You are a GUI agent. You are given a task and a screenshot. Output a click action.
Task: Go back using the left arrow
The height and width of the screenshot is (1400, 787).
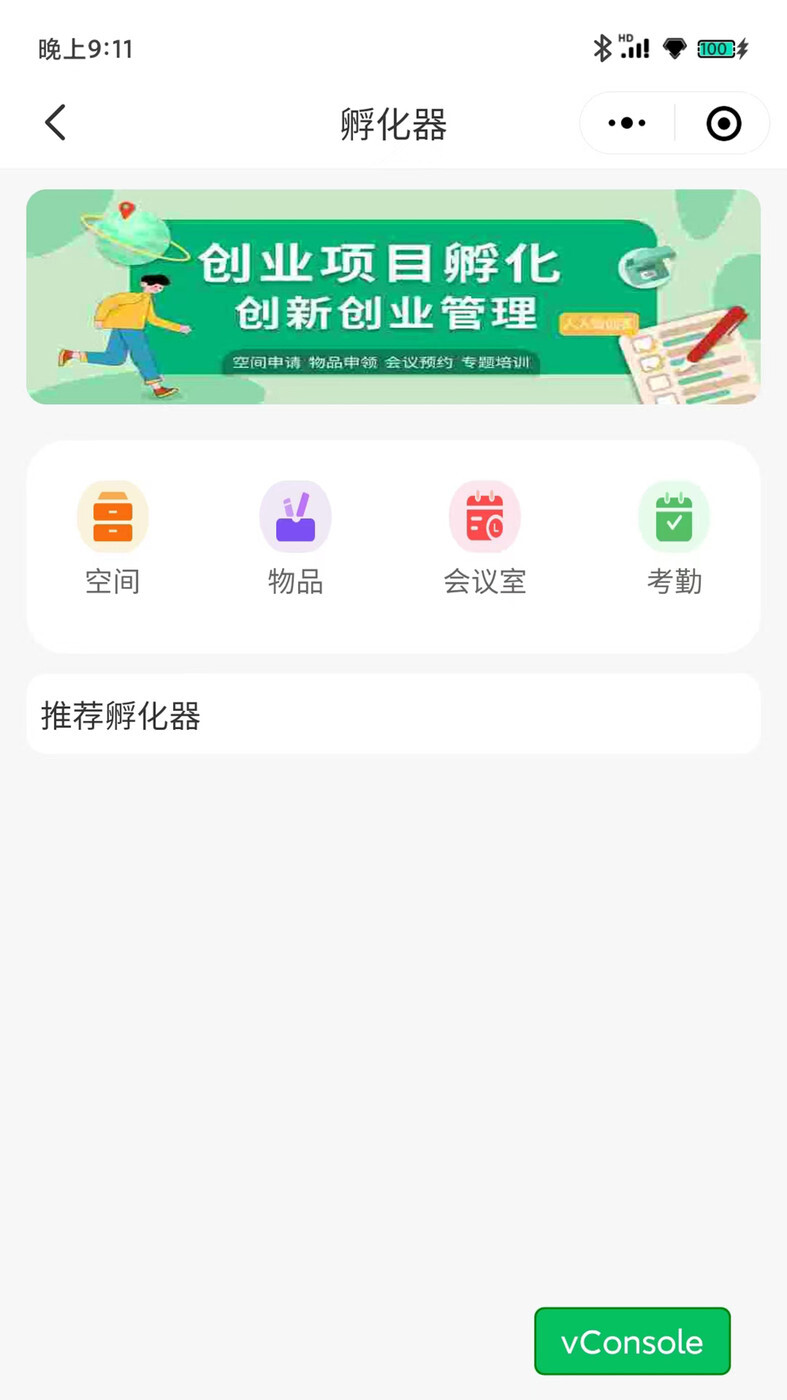[55, 122]
